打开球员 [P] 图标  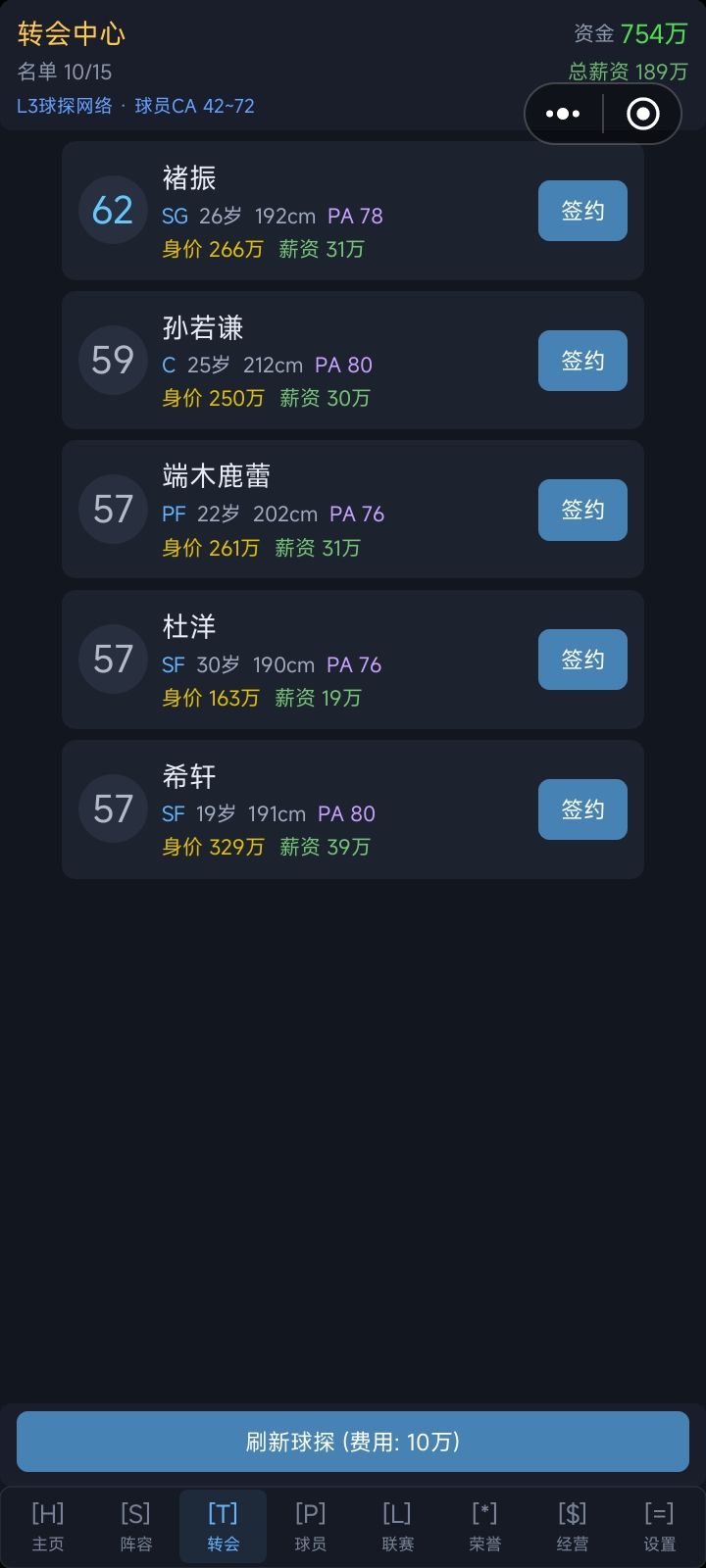pyautogui.click(x=310, y=1525)
